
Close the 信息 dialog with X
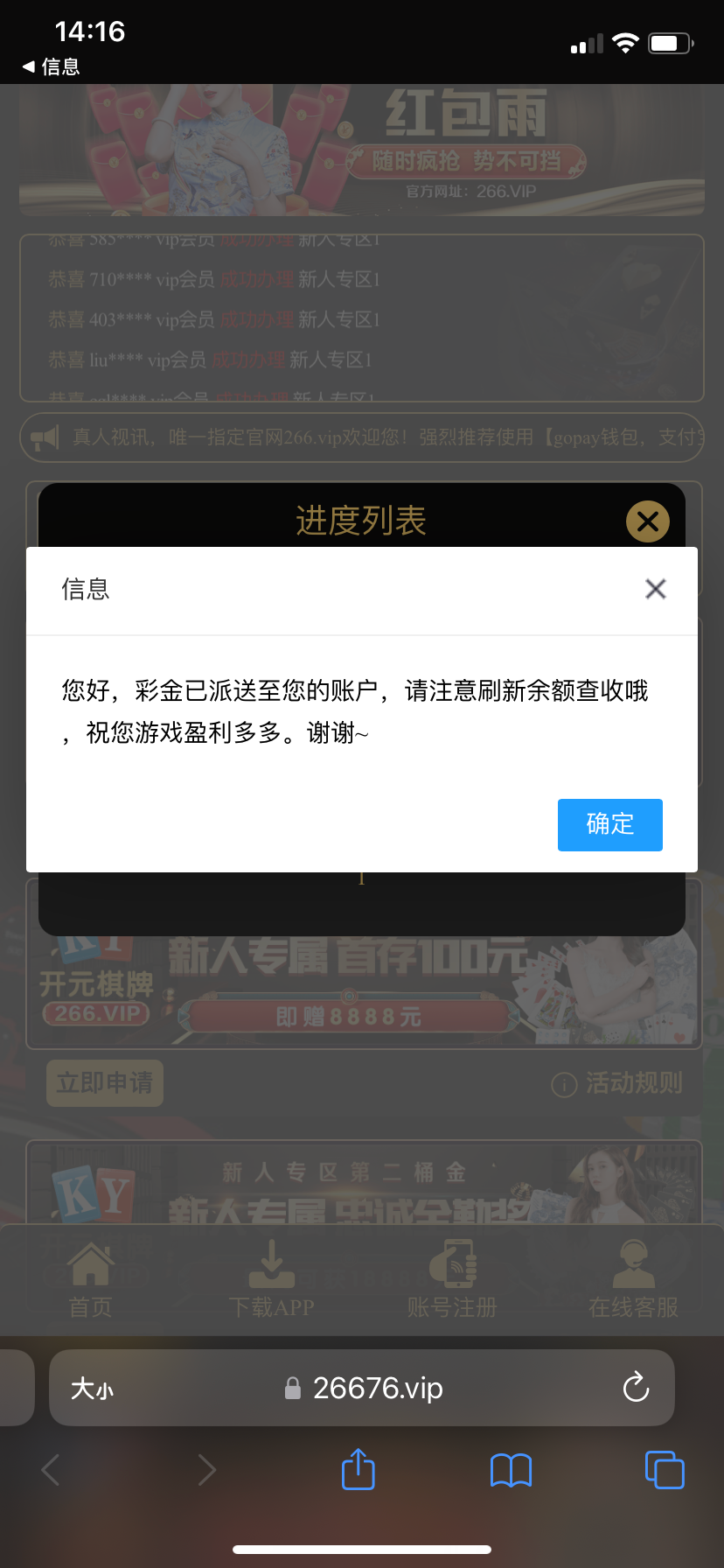click(655, 589)
